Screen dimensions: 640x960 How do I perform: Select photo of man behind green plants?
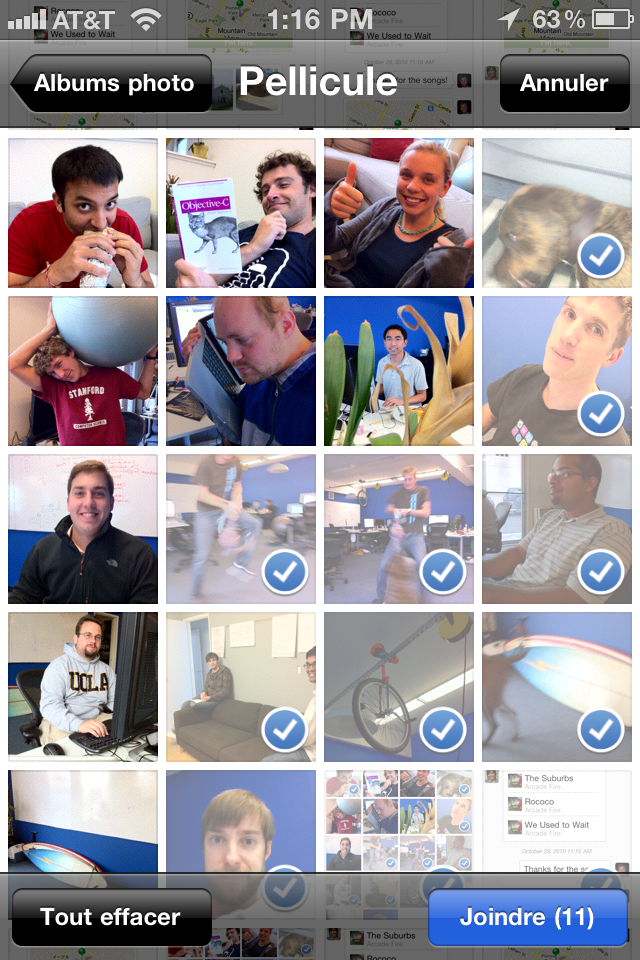(399, 371)
